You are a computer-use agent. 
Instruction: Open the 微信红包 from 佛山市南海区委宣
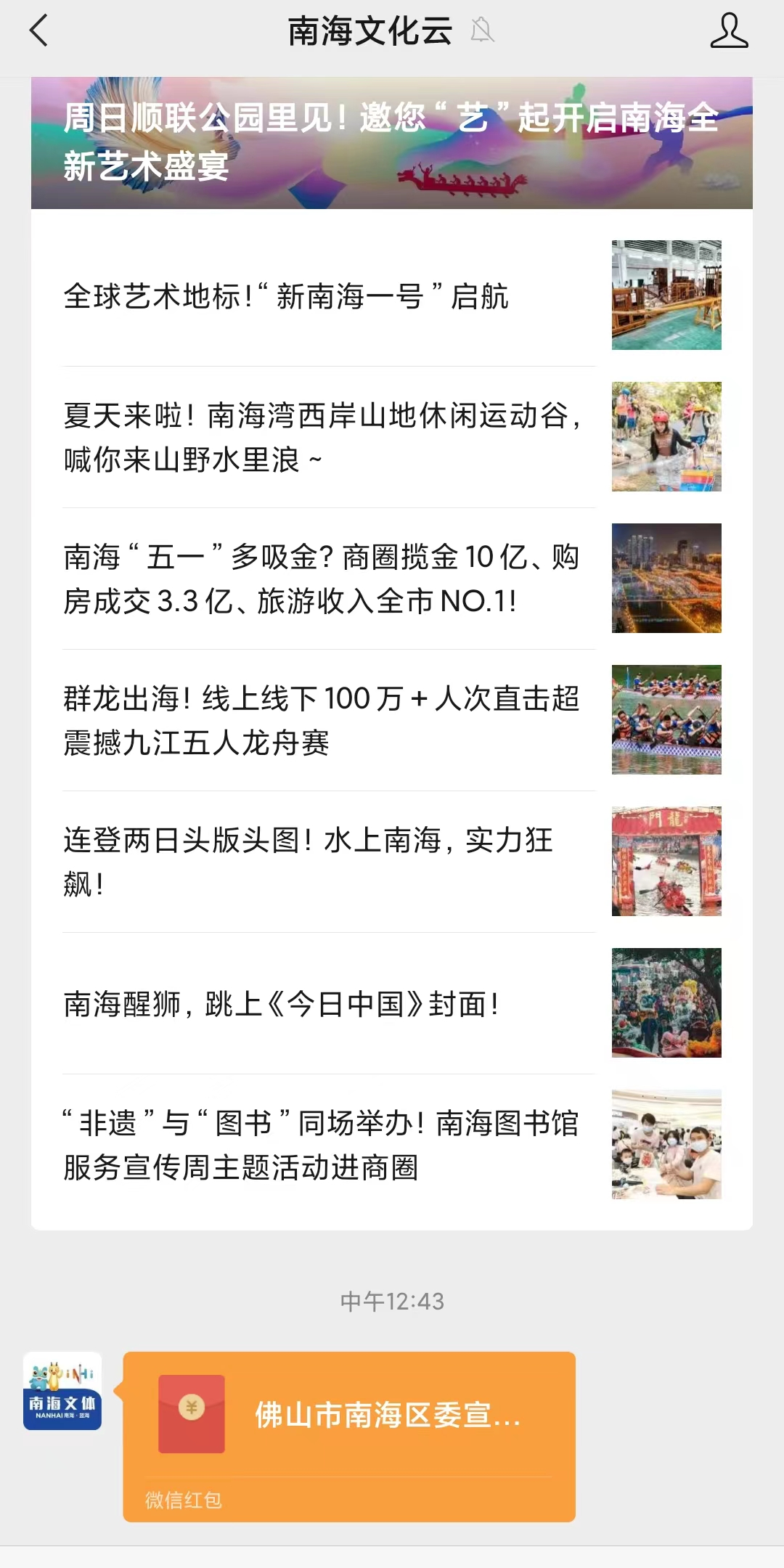(349, 1437)
